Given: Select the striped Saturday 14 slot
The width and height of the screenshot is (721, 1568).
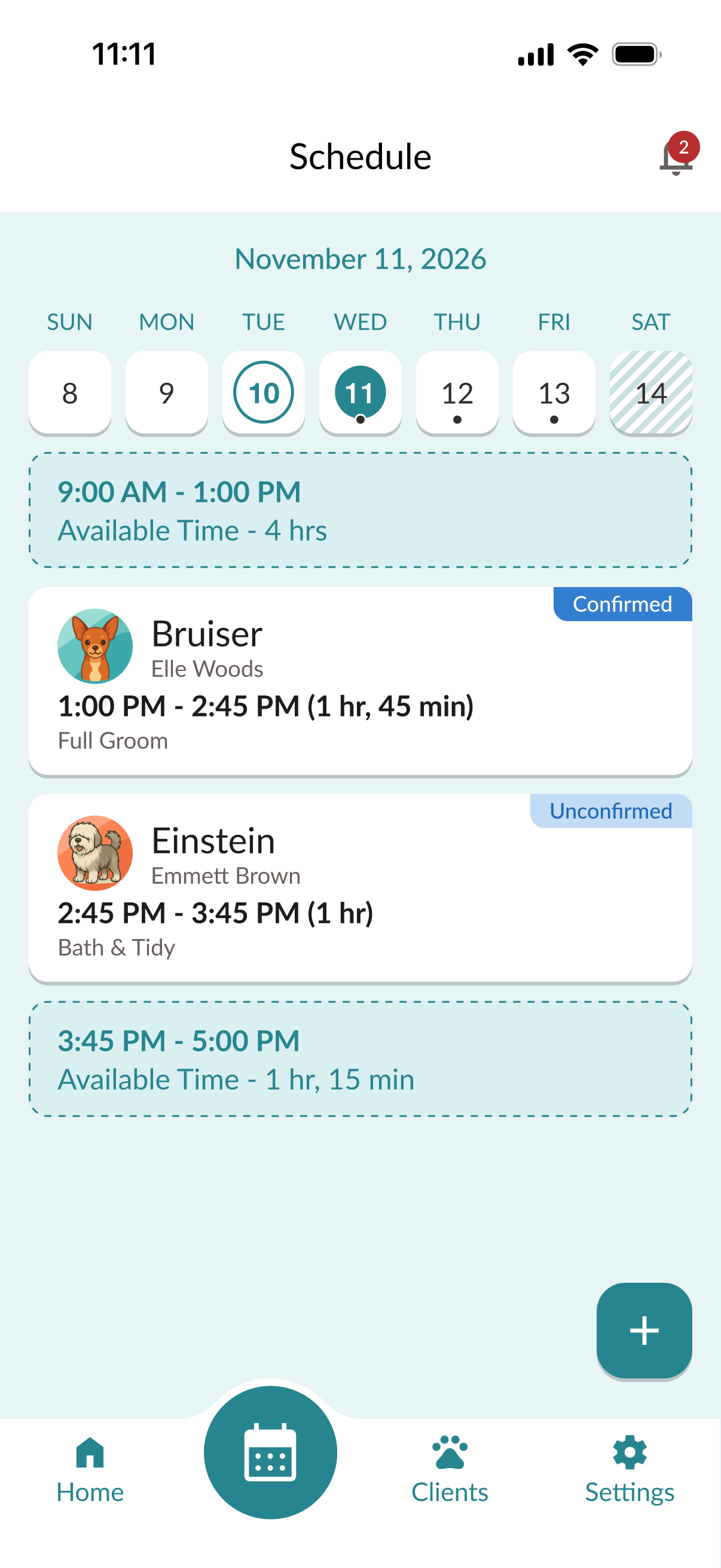Looking at the screenshot, I should 650,393.
